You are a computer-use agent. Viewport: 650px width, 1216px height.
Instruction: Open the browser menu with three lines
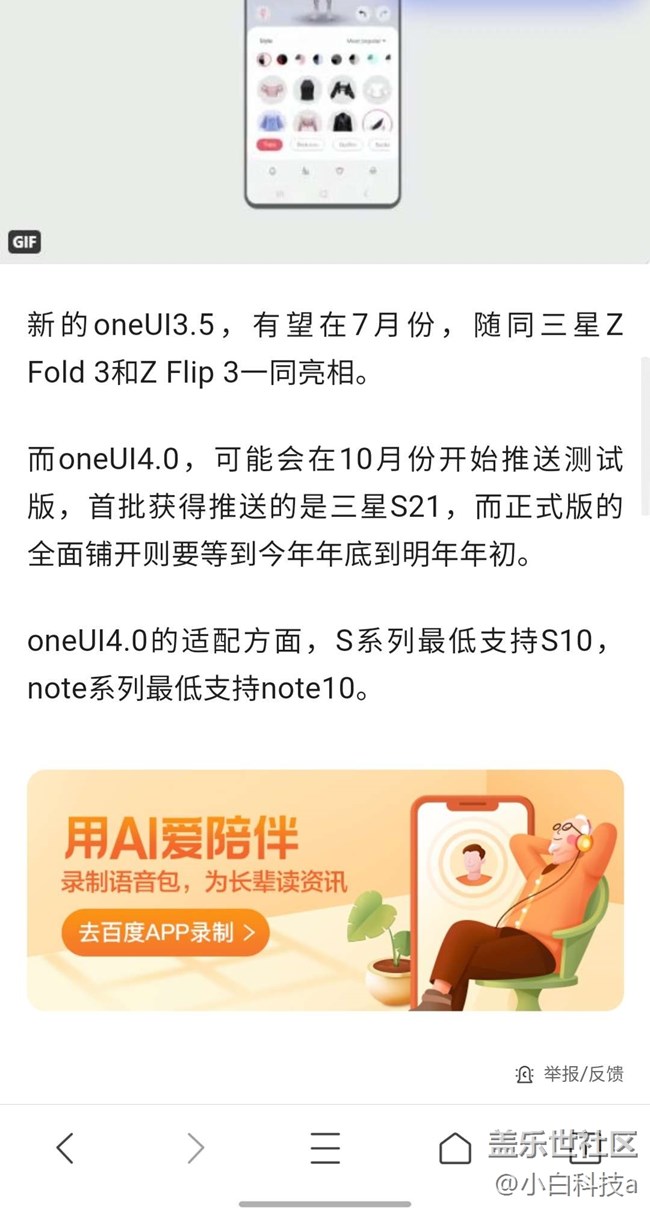[325, 1148]
